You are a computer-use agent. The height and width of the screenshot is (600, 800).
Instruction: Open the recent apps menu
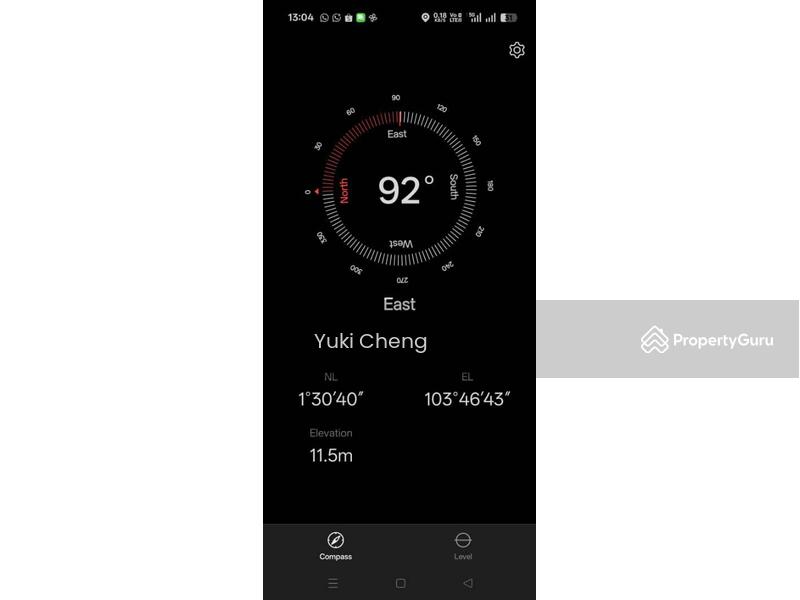pos(333,583)
